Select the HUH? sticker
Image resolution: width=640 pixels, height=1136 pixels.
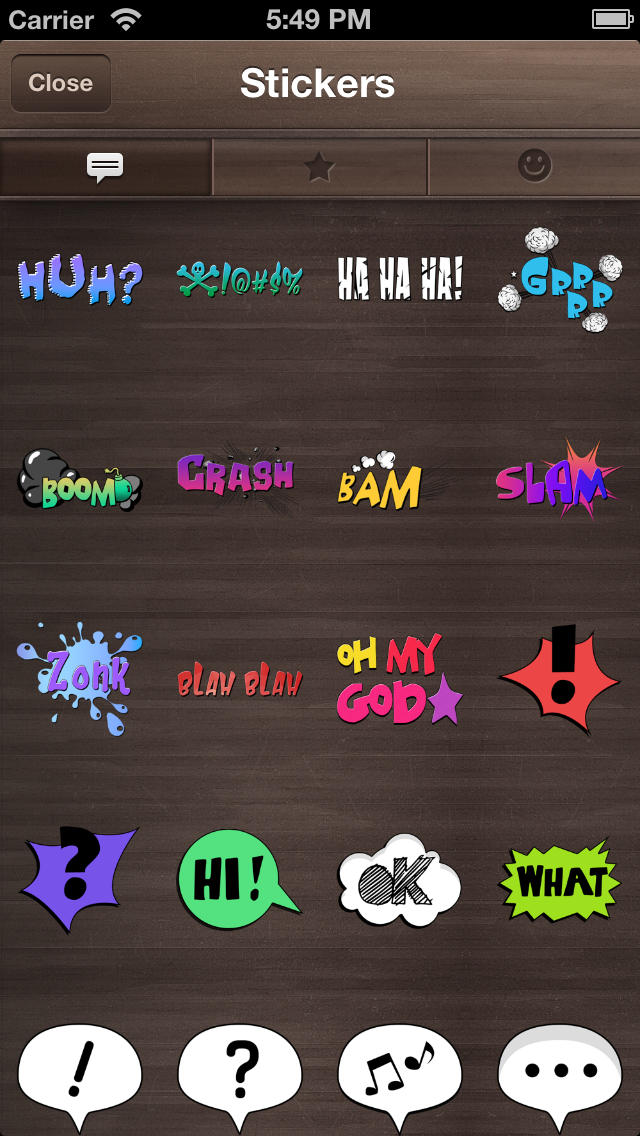point(80,280)
